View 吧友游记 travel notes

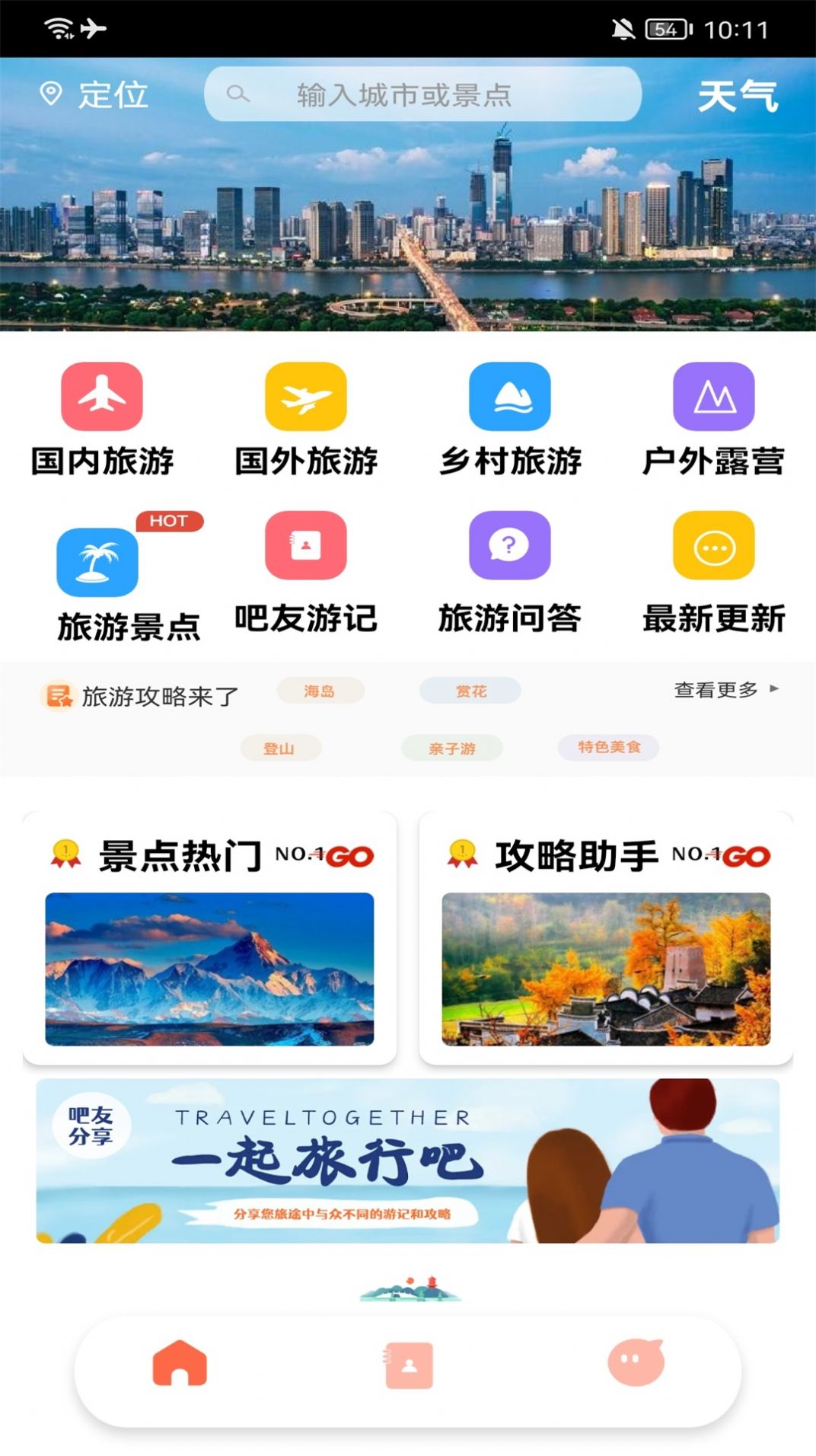tap(306, 573)
